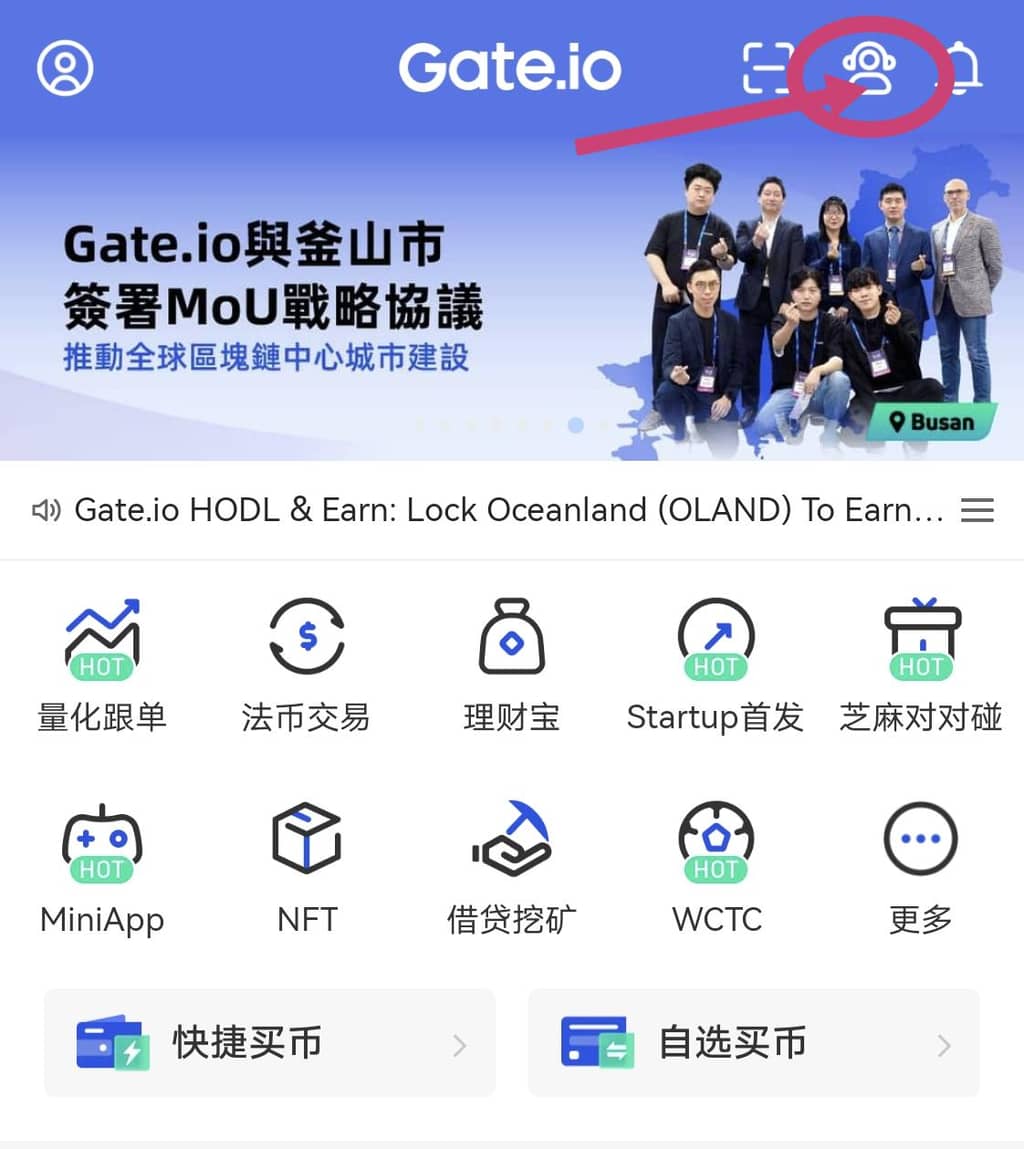Open the Busan MoU banner
Image resolution: width=1024 pixels, height=1149 pixels.
512,300
